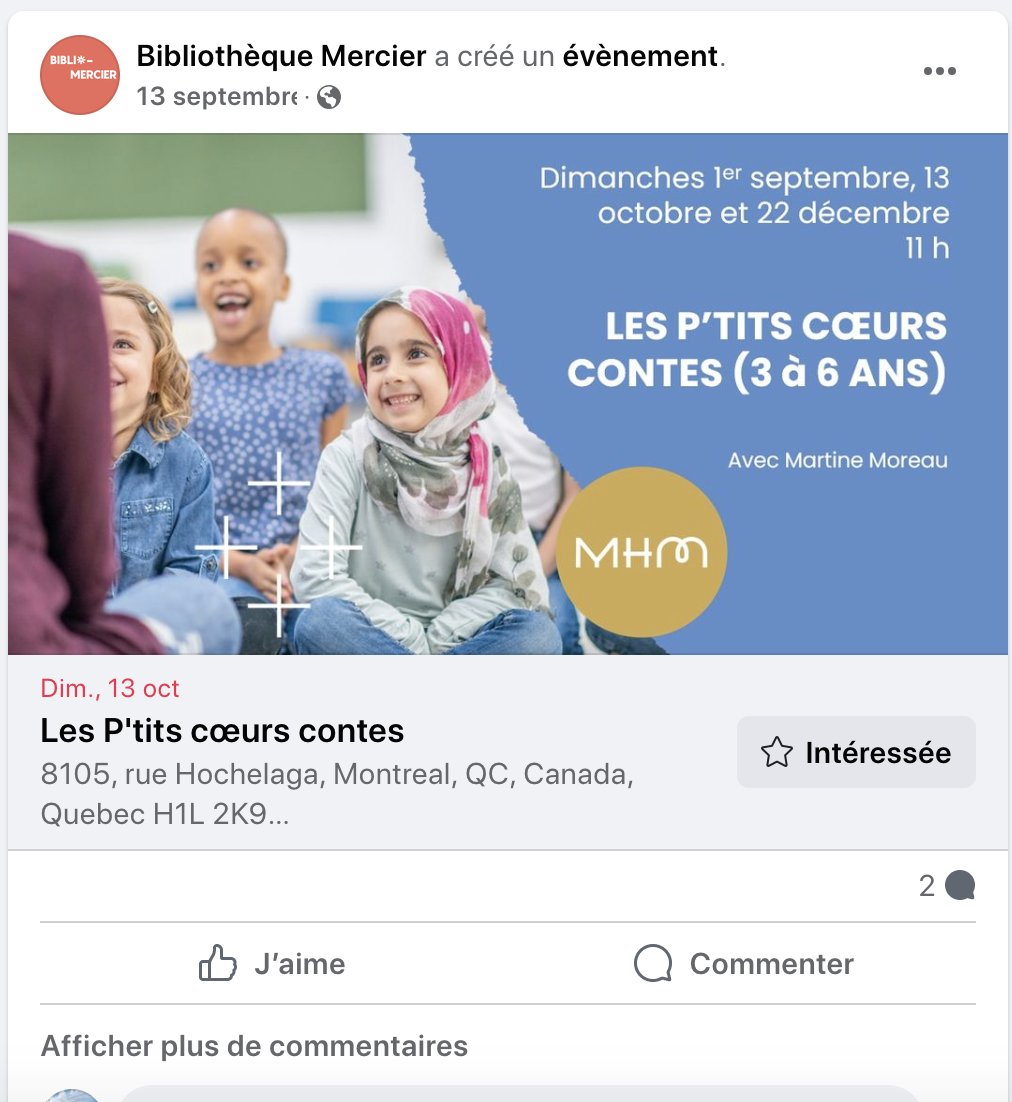Screen dimensions: 1012x1102
Task: View the 2 comments count
Action: pyautogui.click(x=946, y=886)
